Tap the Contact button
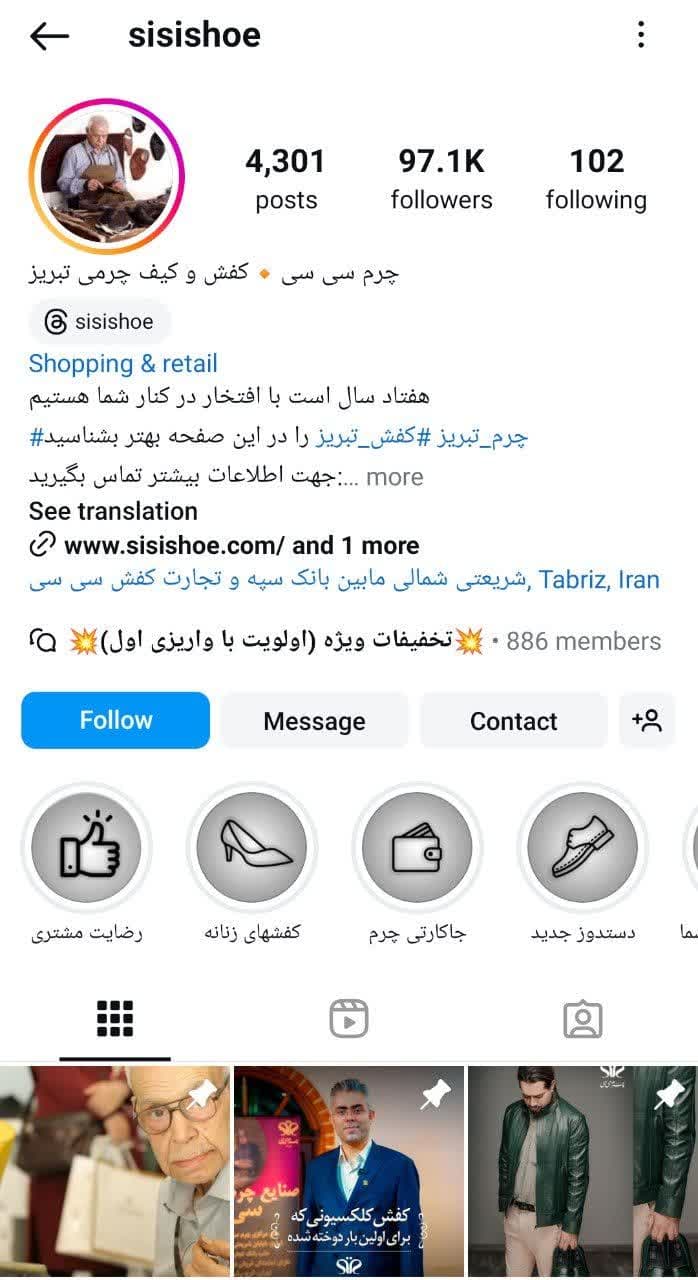 [513, 721]
